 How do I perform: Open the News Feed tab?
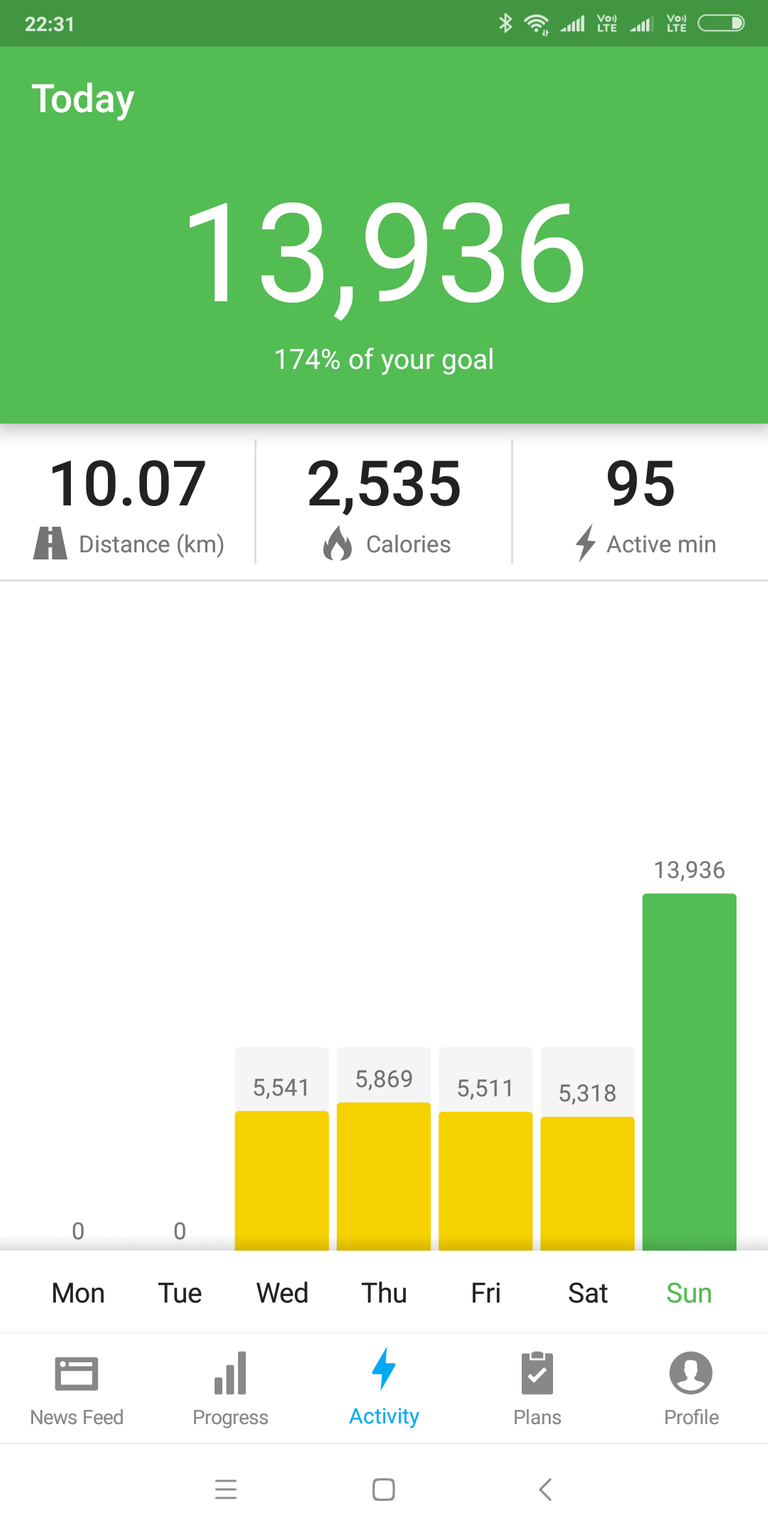tap(77, 1389)
